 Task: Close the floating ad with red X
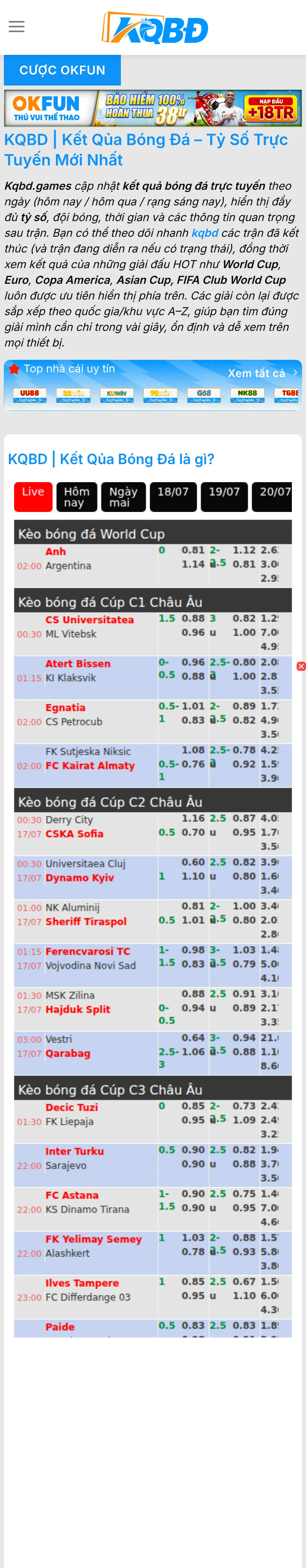pyautogui.click(x=301, y=666)
